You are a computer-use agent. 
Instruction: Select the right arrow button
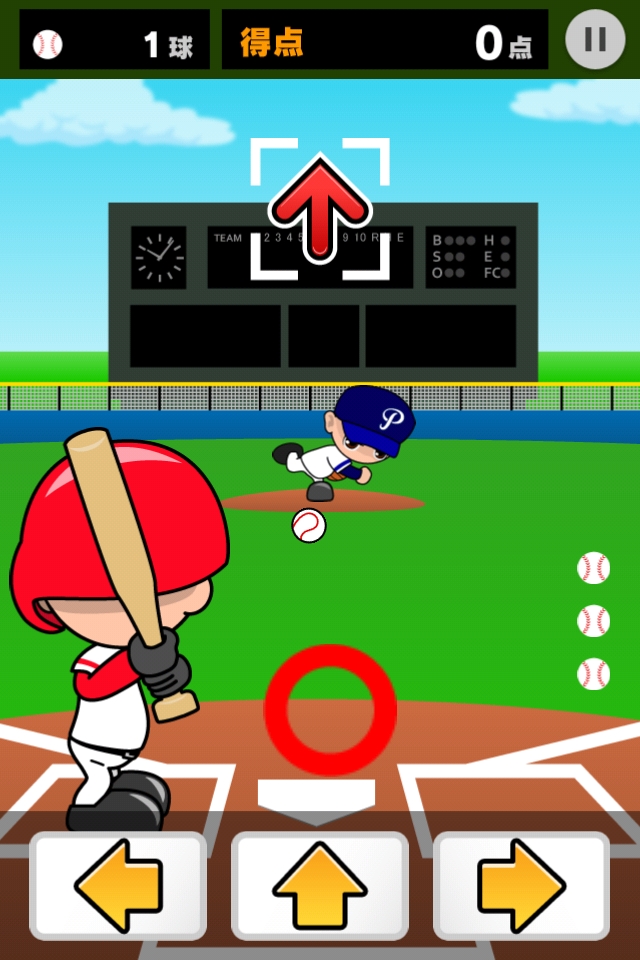tap(521, 885)
